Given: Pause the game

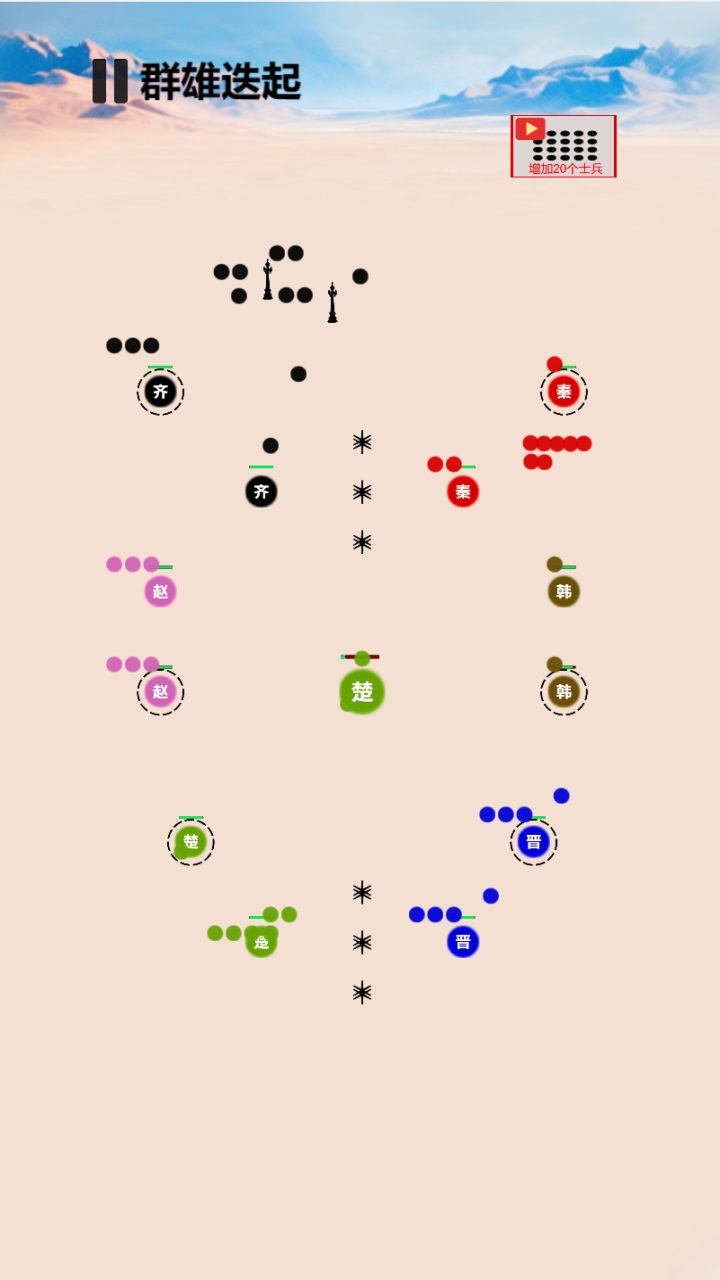Looking at the screenshot, I should click(110, 81).
